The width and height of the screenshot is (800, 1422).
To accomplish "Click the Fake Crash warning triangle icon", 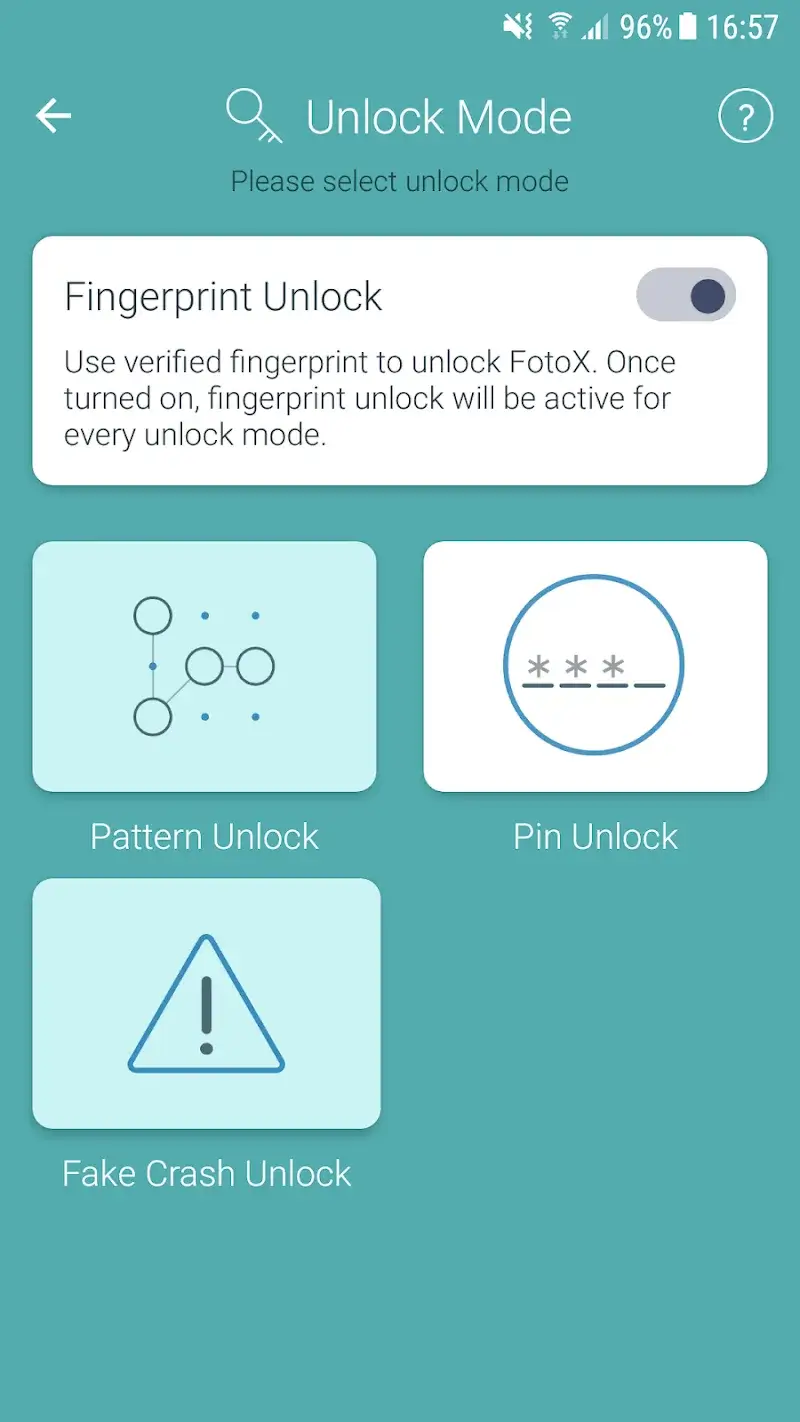I will pos(204,1005).
